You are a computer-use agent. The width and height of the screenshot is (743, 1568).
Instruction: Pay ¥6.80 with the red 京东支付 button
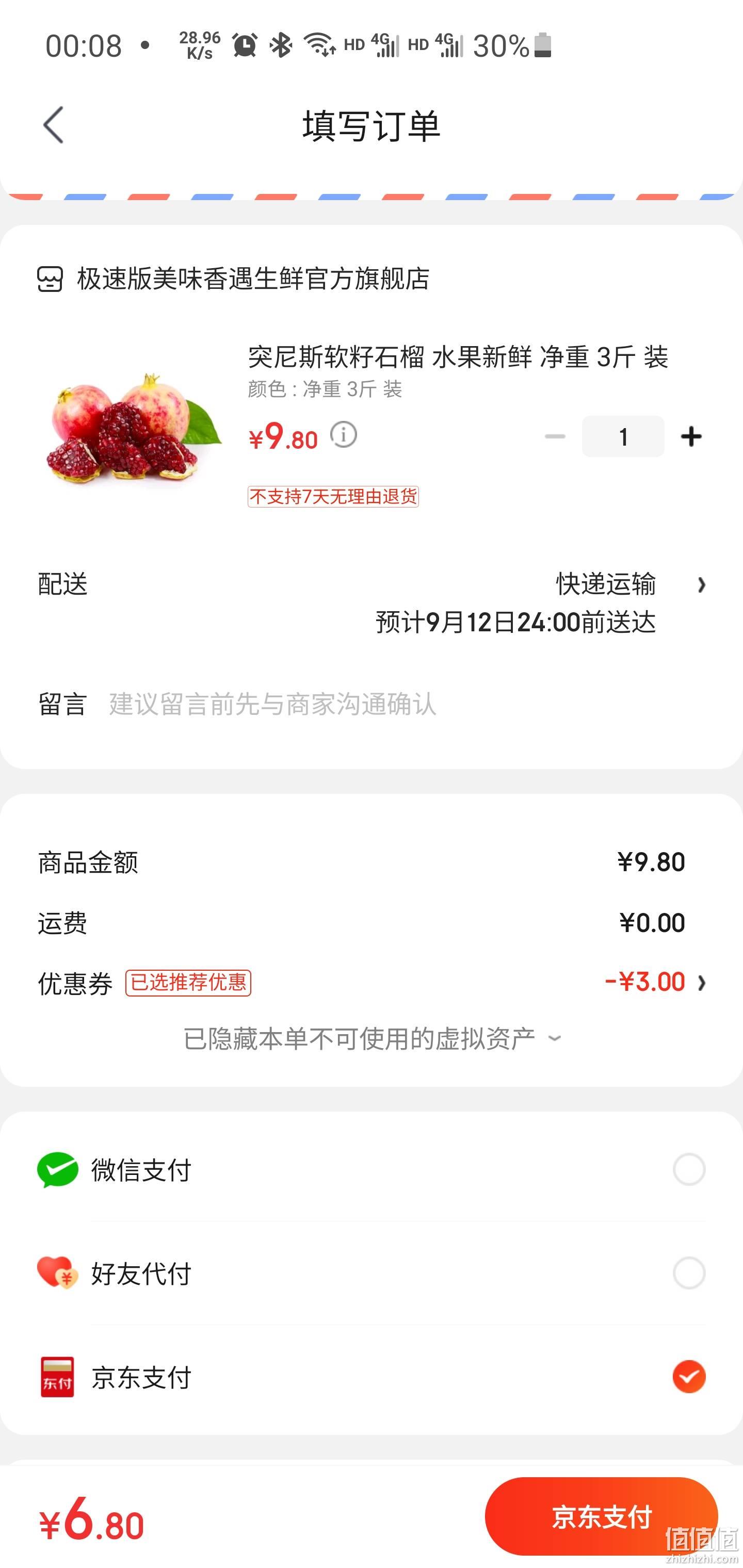click(x=602, y=1516)
